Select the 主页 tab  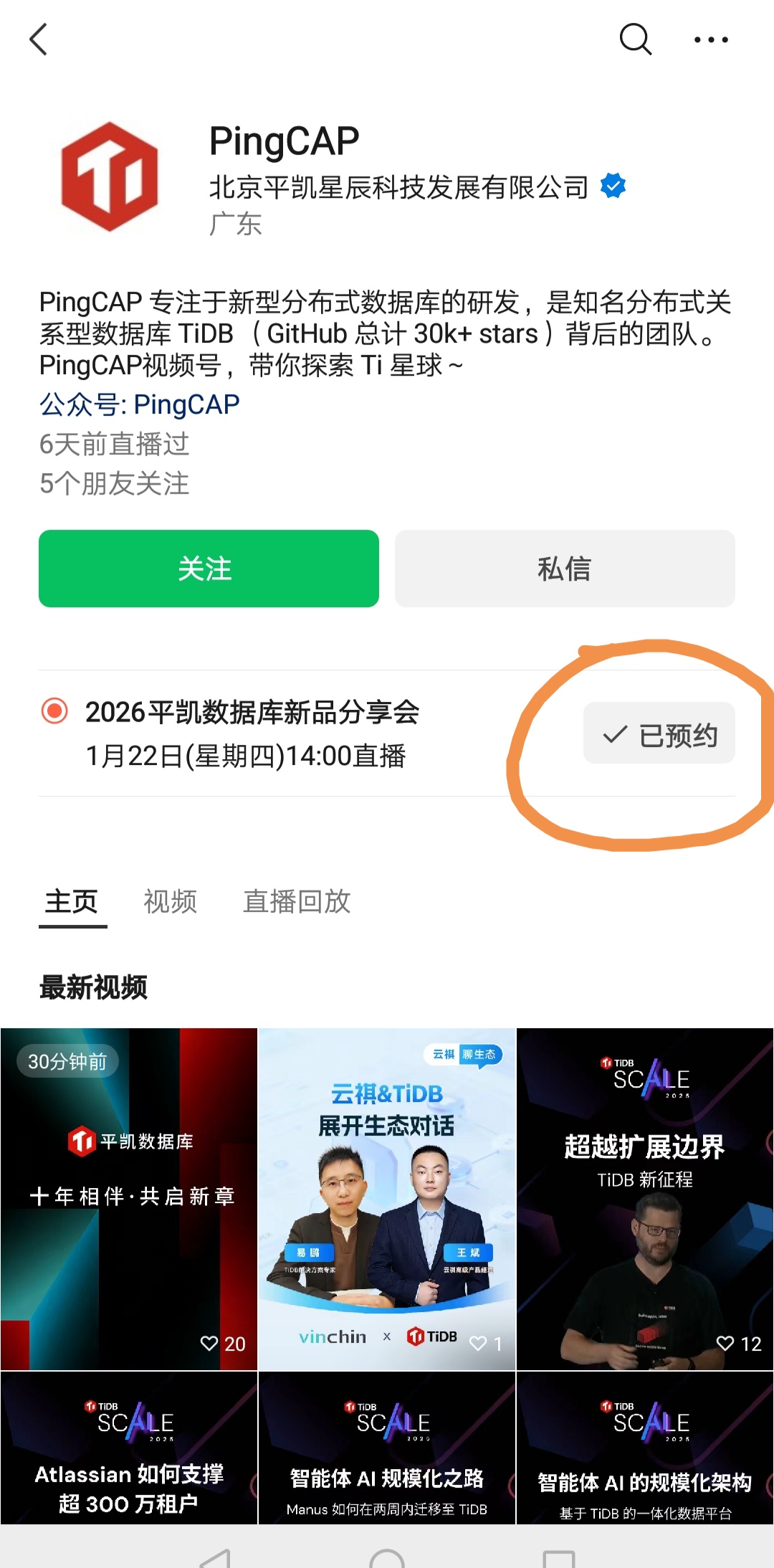pos(72,901)
